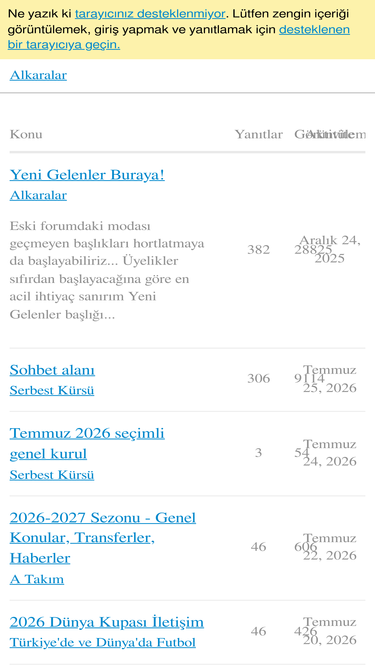Open Serbest Kürsü category under Sohbet alanı
This screenshot has width=375, height=667.
coord(52,391)
